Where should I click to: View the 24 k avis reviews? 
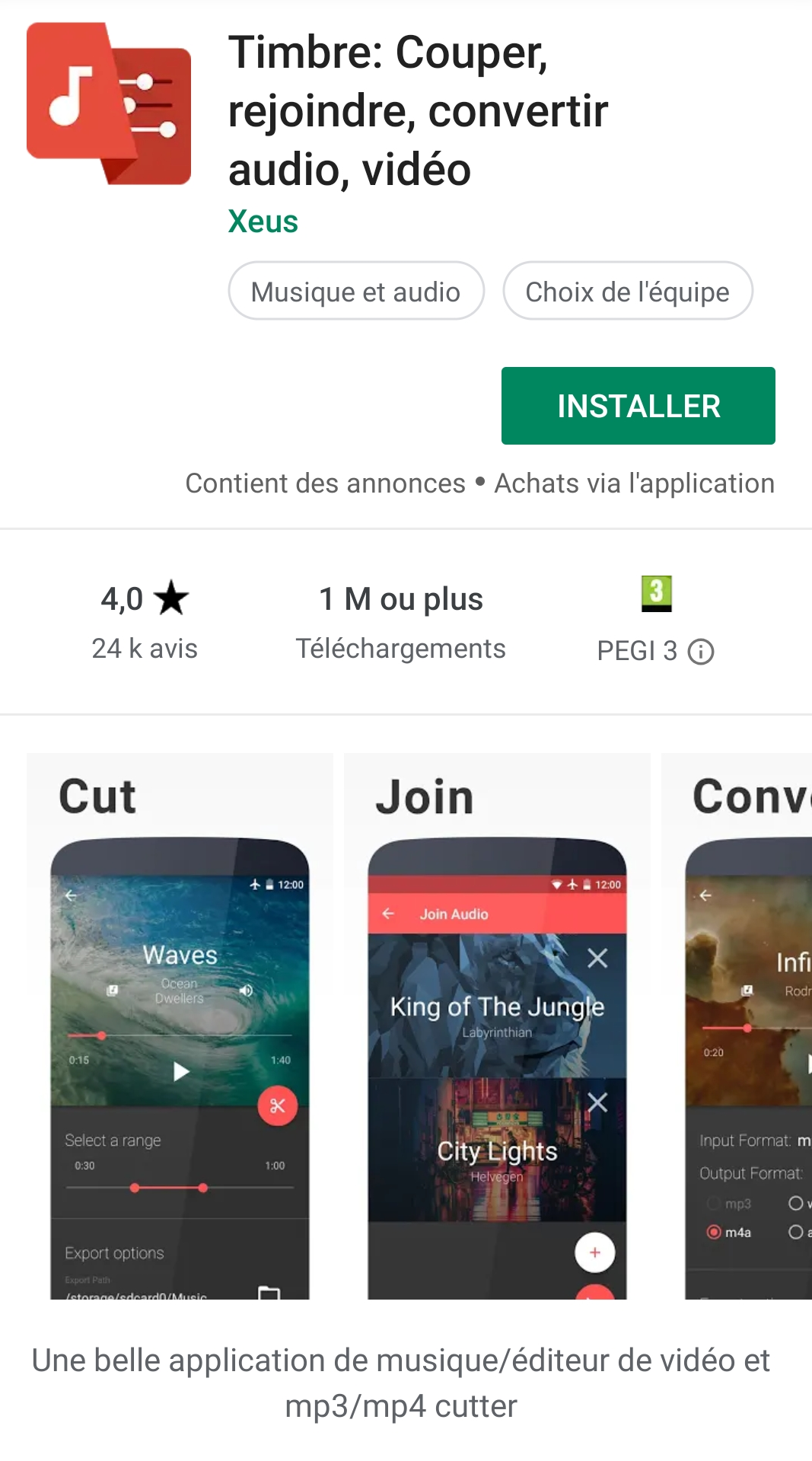tap(144, 648)
